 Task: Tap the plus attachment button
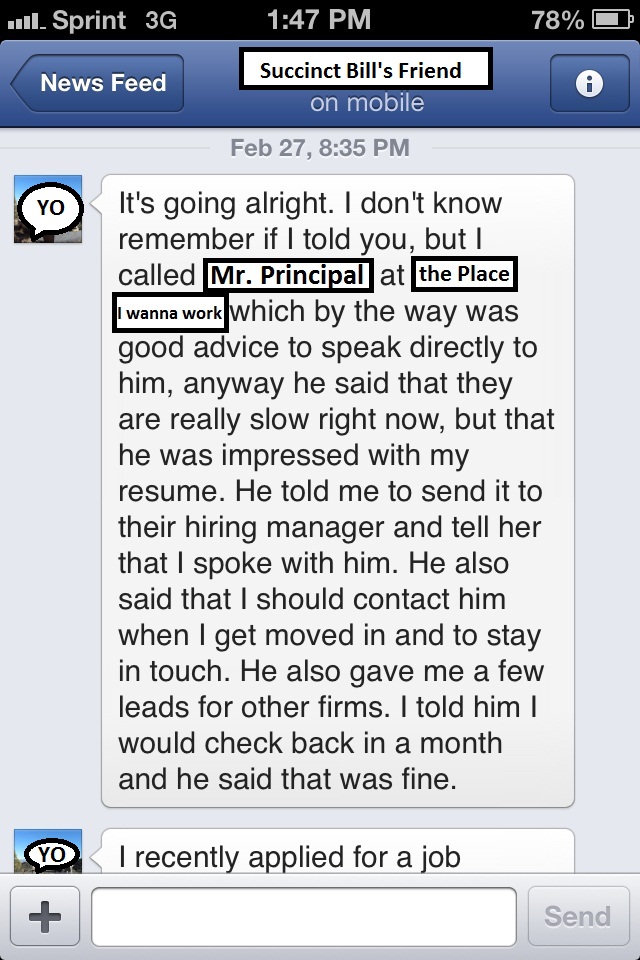46,916
